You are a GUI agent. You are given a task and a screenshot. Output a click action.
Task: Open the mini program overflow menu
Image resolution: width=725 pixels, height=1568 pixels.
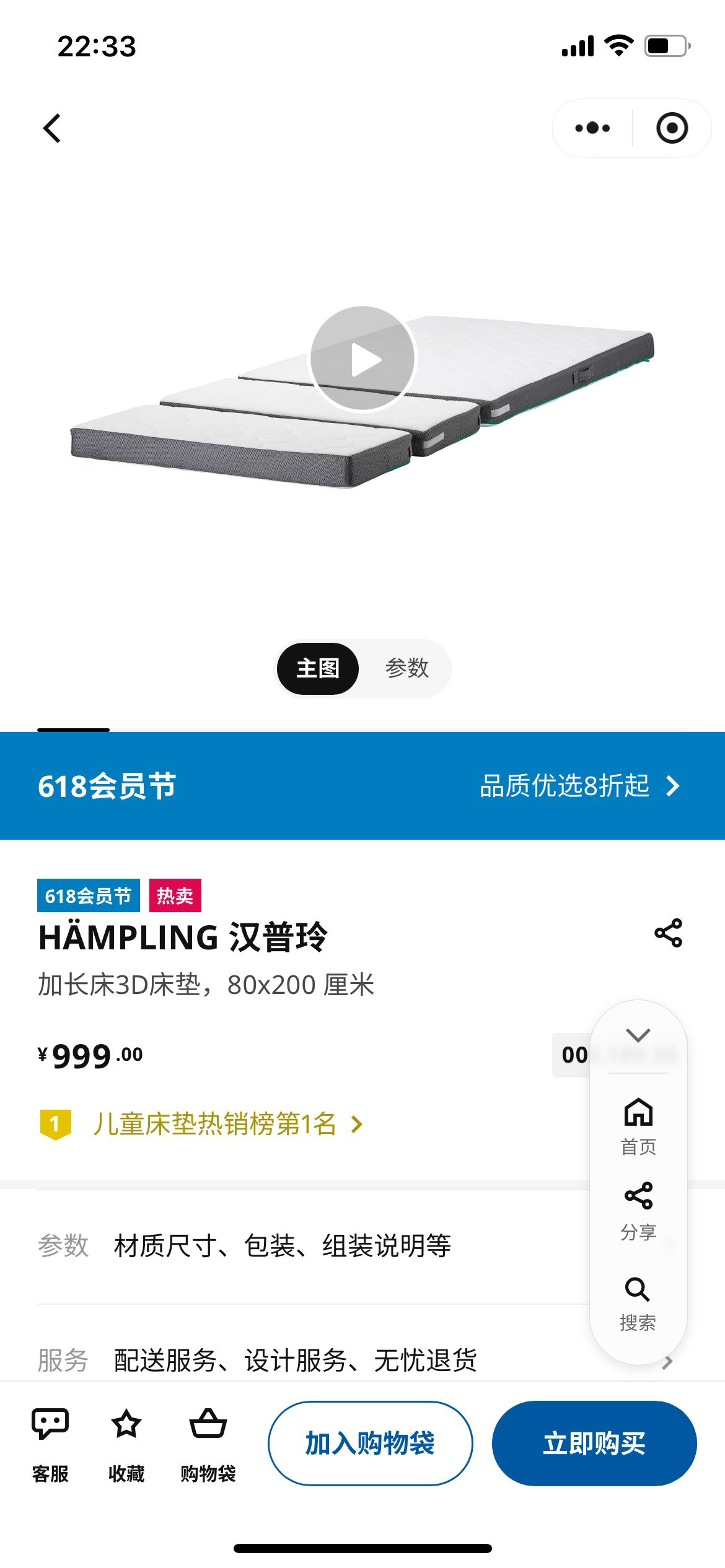(x=592, y=128)
